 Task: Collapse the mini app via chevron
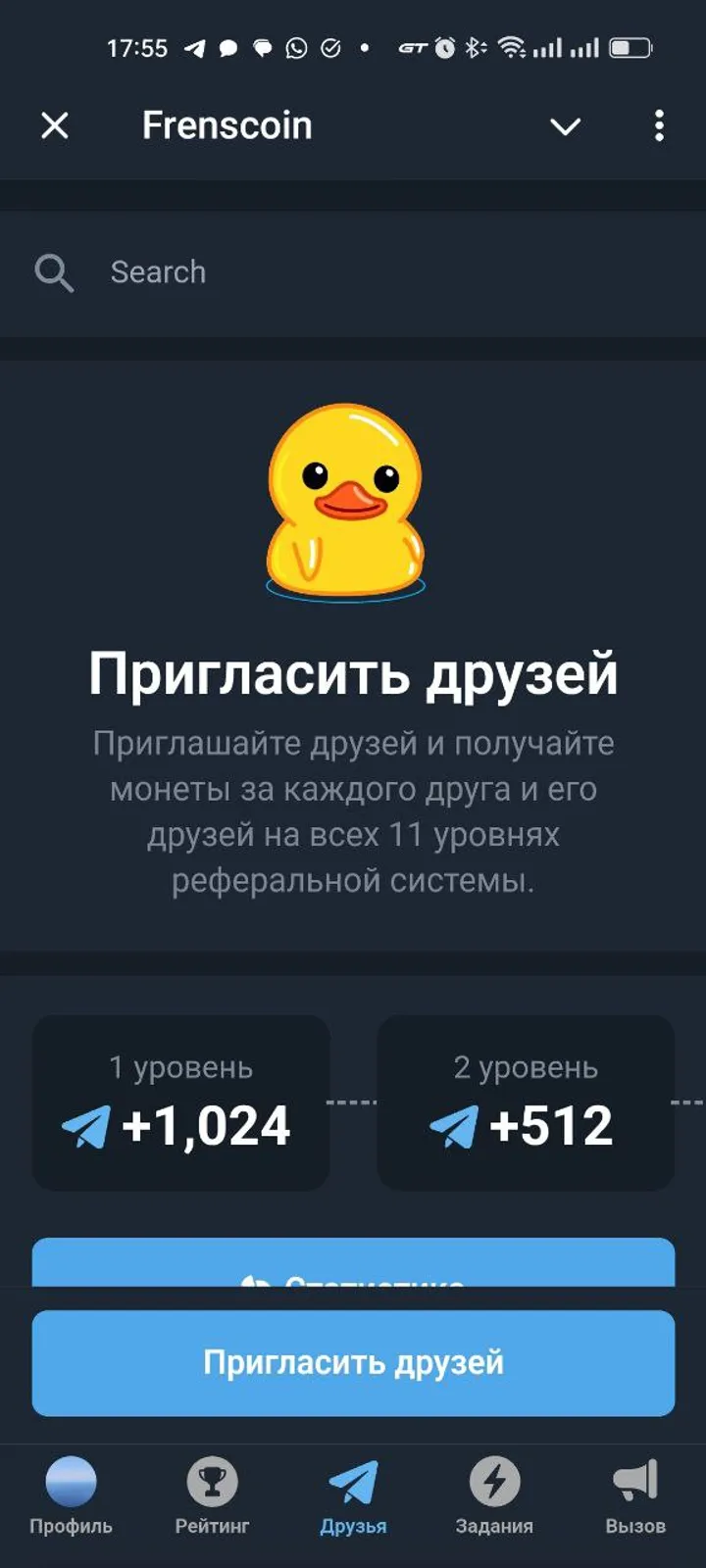(x=565, y=125)
